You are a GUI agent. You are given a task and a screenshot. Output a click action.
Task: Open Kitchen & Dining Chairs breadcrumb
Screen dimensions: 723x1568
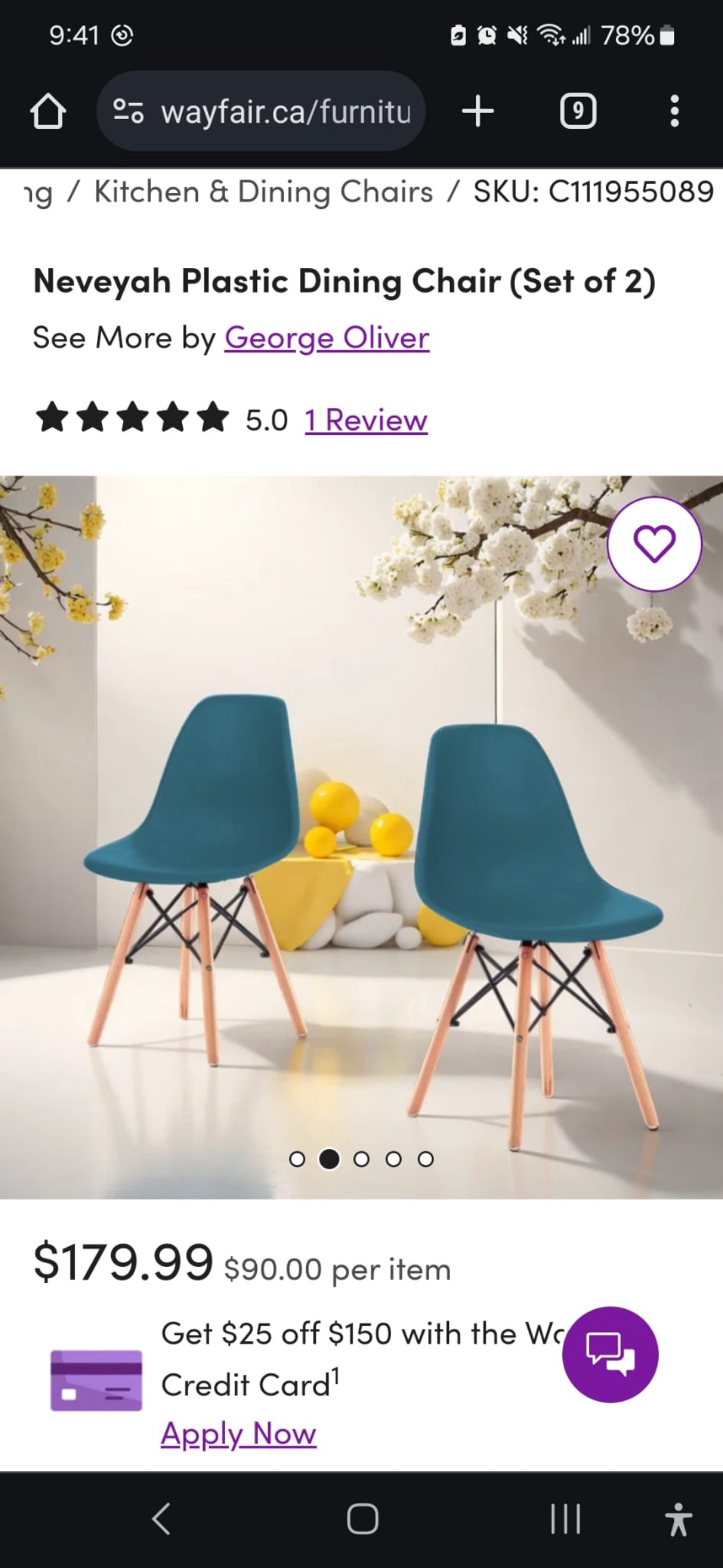tap(263, 192)
